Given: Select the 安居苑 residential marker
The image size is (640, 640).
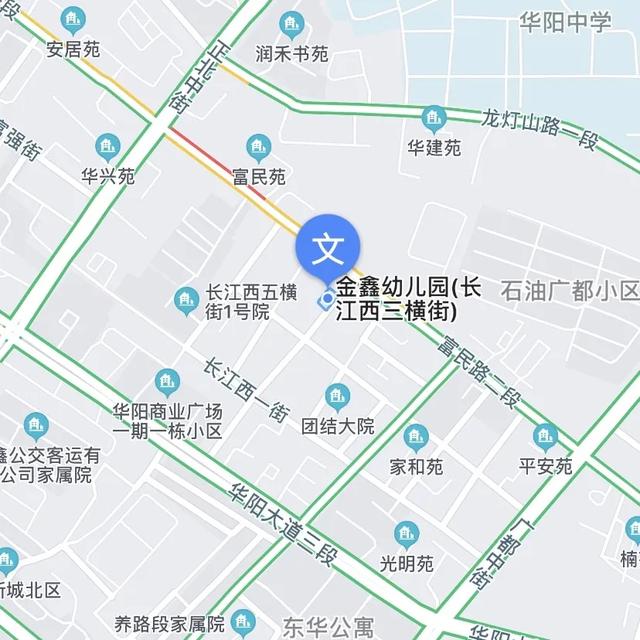Looking at the screenshot, I should click(x=73, y=19).
